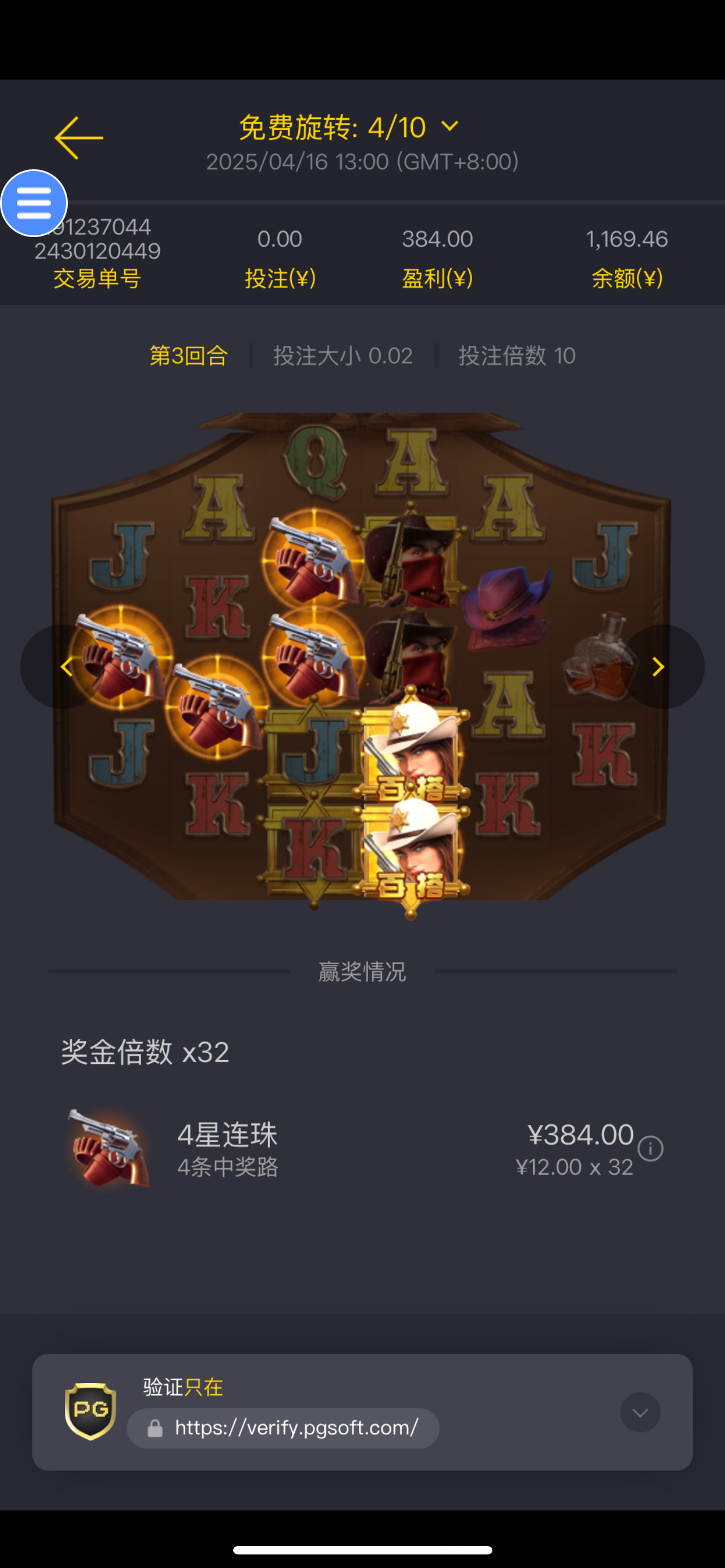Show the next round with right arrow

tap(658, 667)
